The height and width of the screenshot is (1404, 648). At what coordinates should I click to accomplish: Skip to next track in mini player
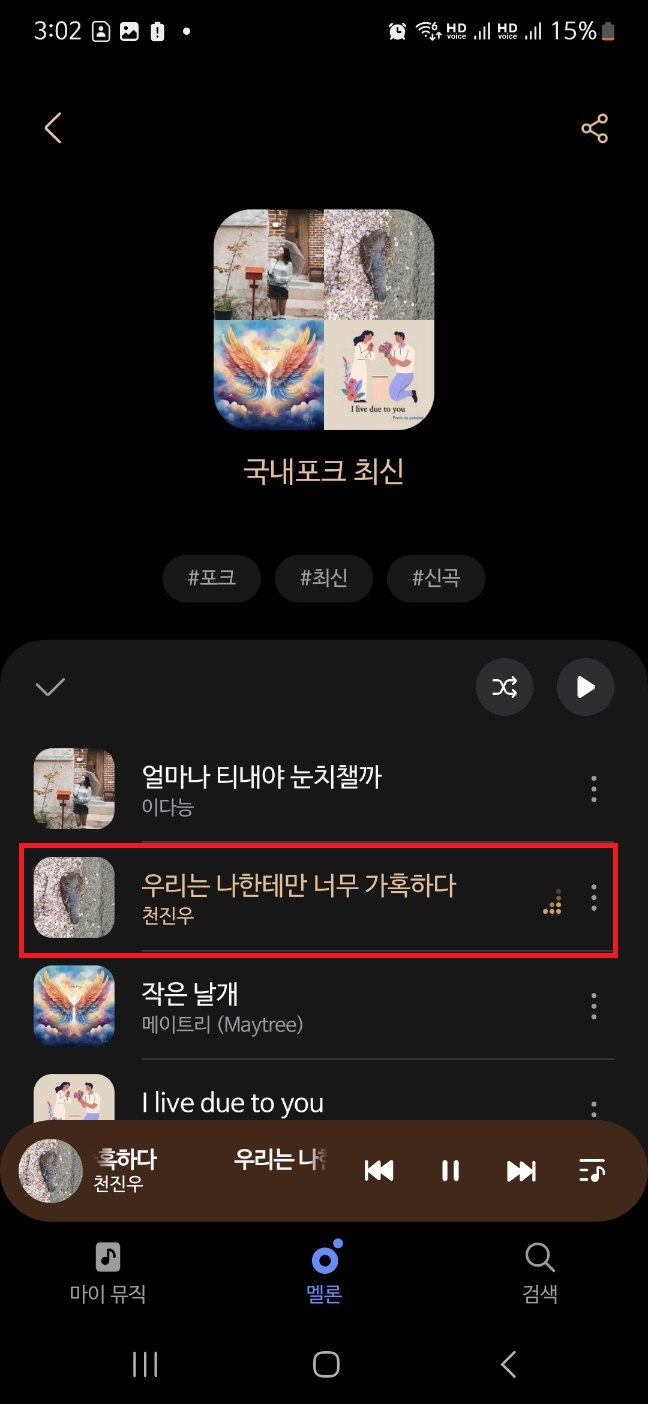coord(521,1170)
